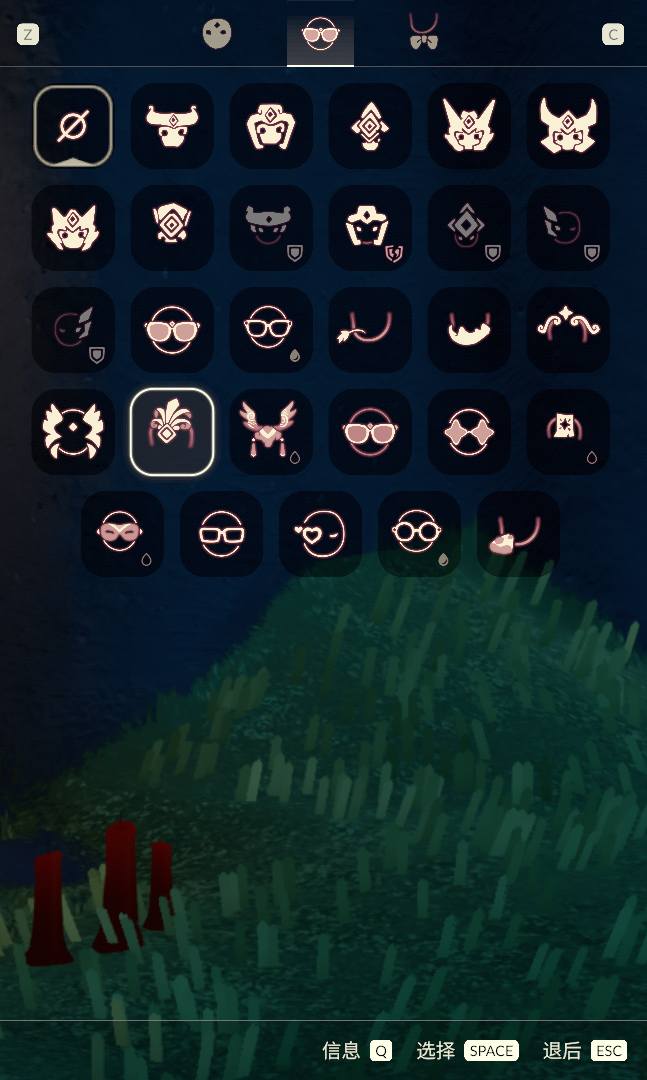The width and height of the screenshot is (647, 1080).
Task: Switch to the necklace and bowtie tab
Action: pyautogui.click(x=424, y=34)
